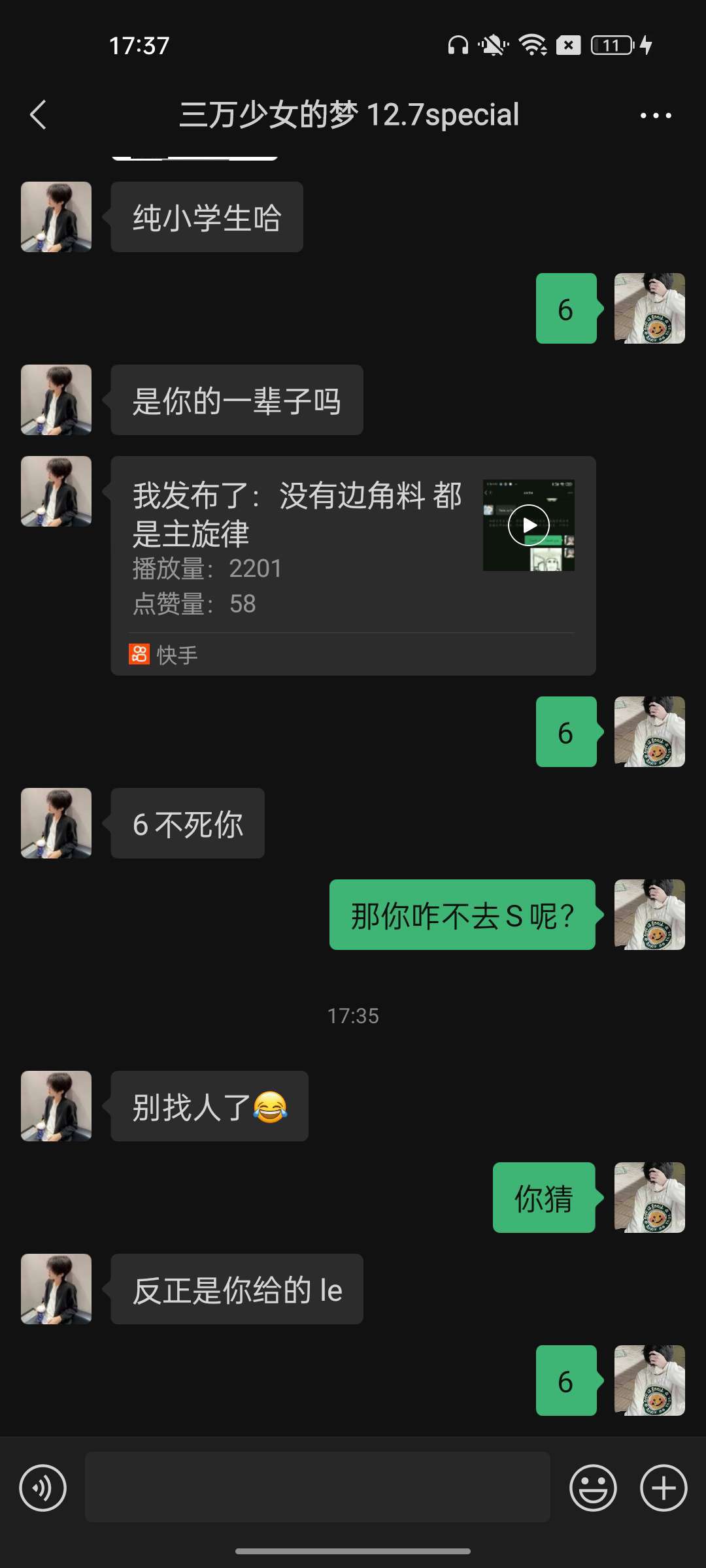Open the plus attachment menu

tap(663, 1488)
